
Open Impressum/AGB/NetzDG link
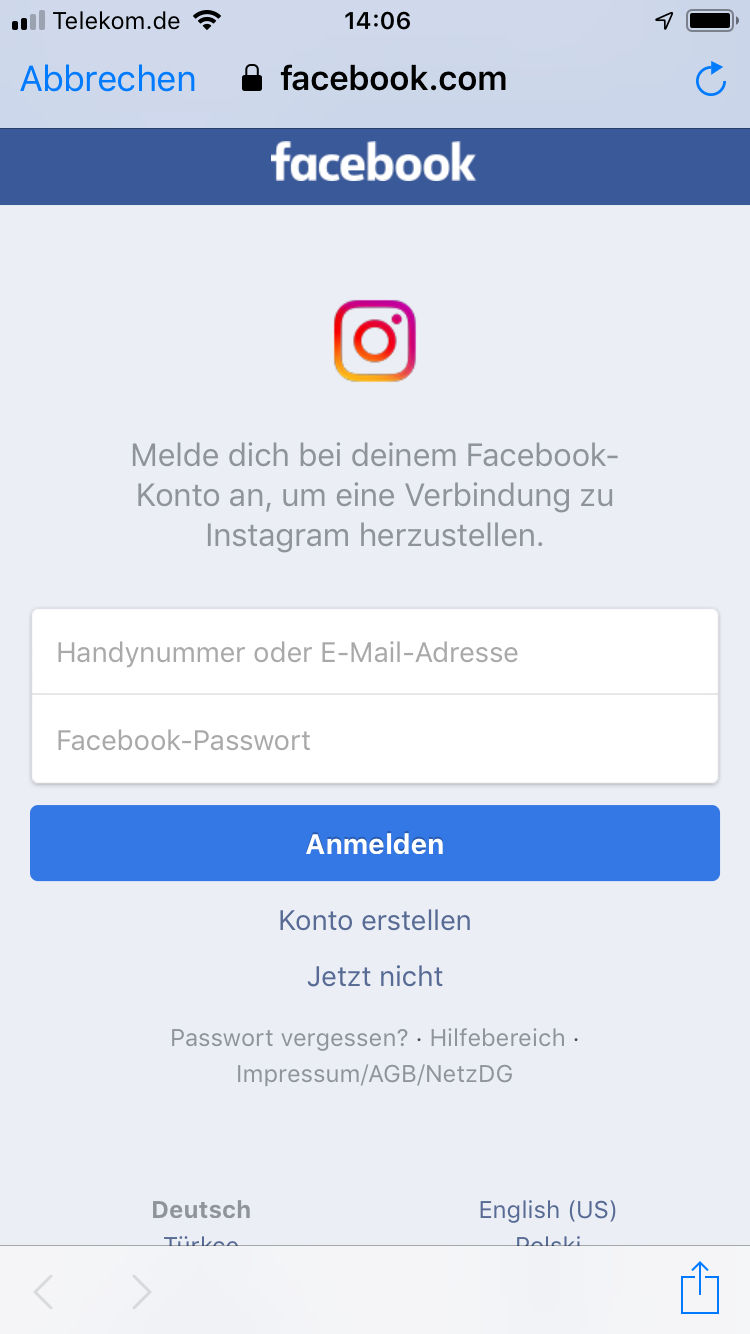point(375,1074)
